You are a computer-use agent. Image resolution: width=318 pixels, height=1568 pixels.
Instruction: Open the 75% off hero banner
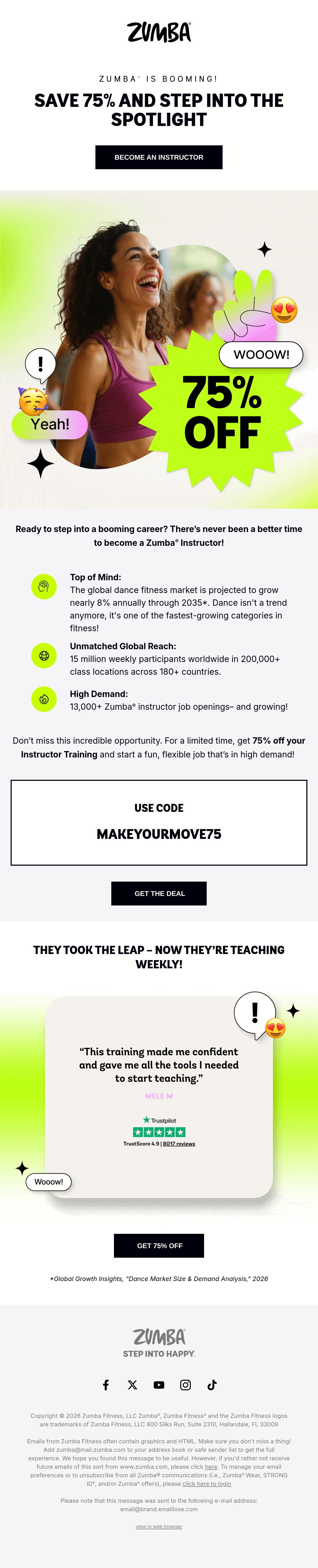point(159,349)
